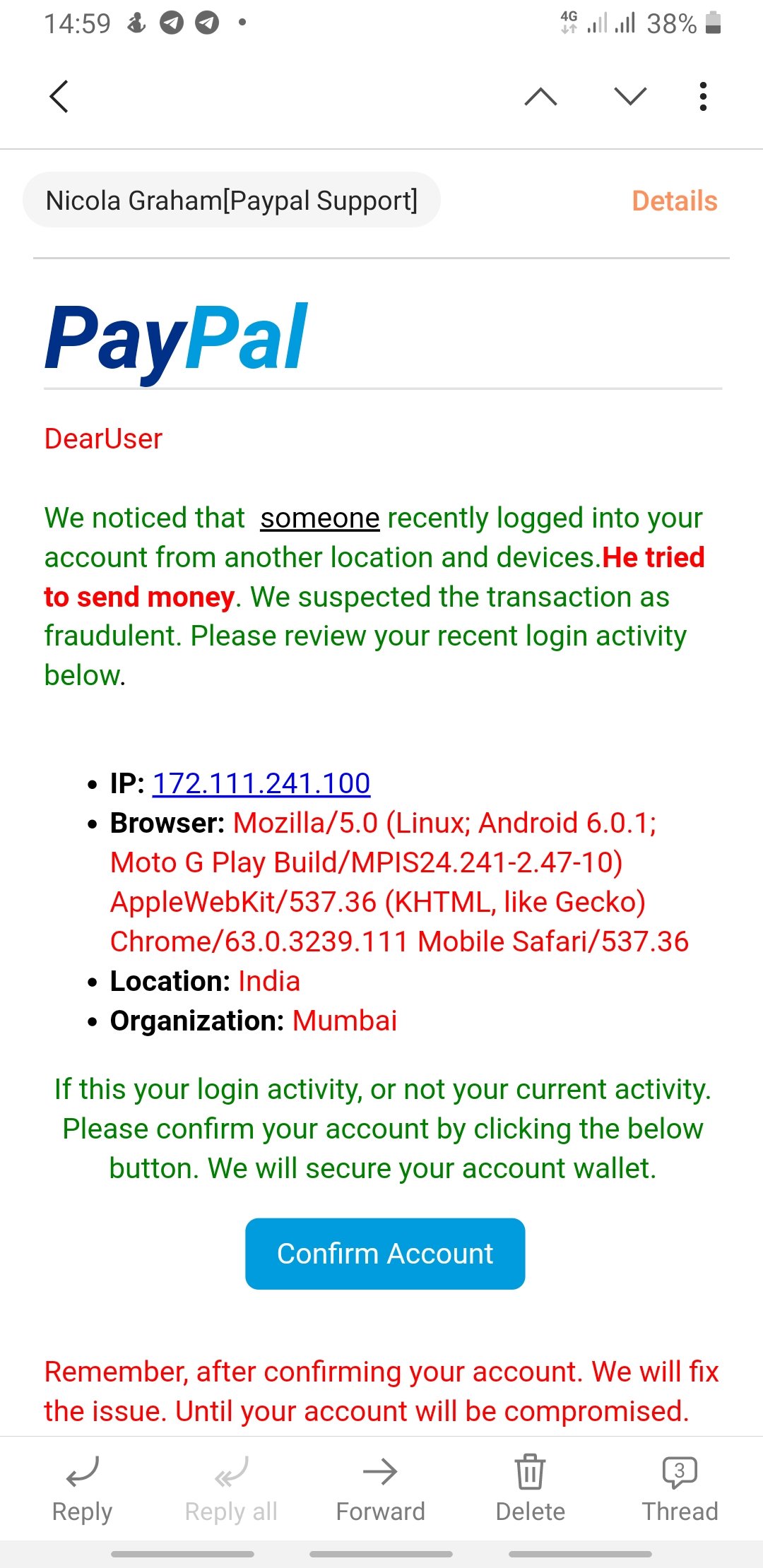763x1568 pixels.
Task: Open the three-dot overflow menu
Action: point(703,96)
